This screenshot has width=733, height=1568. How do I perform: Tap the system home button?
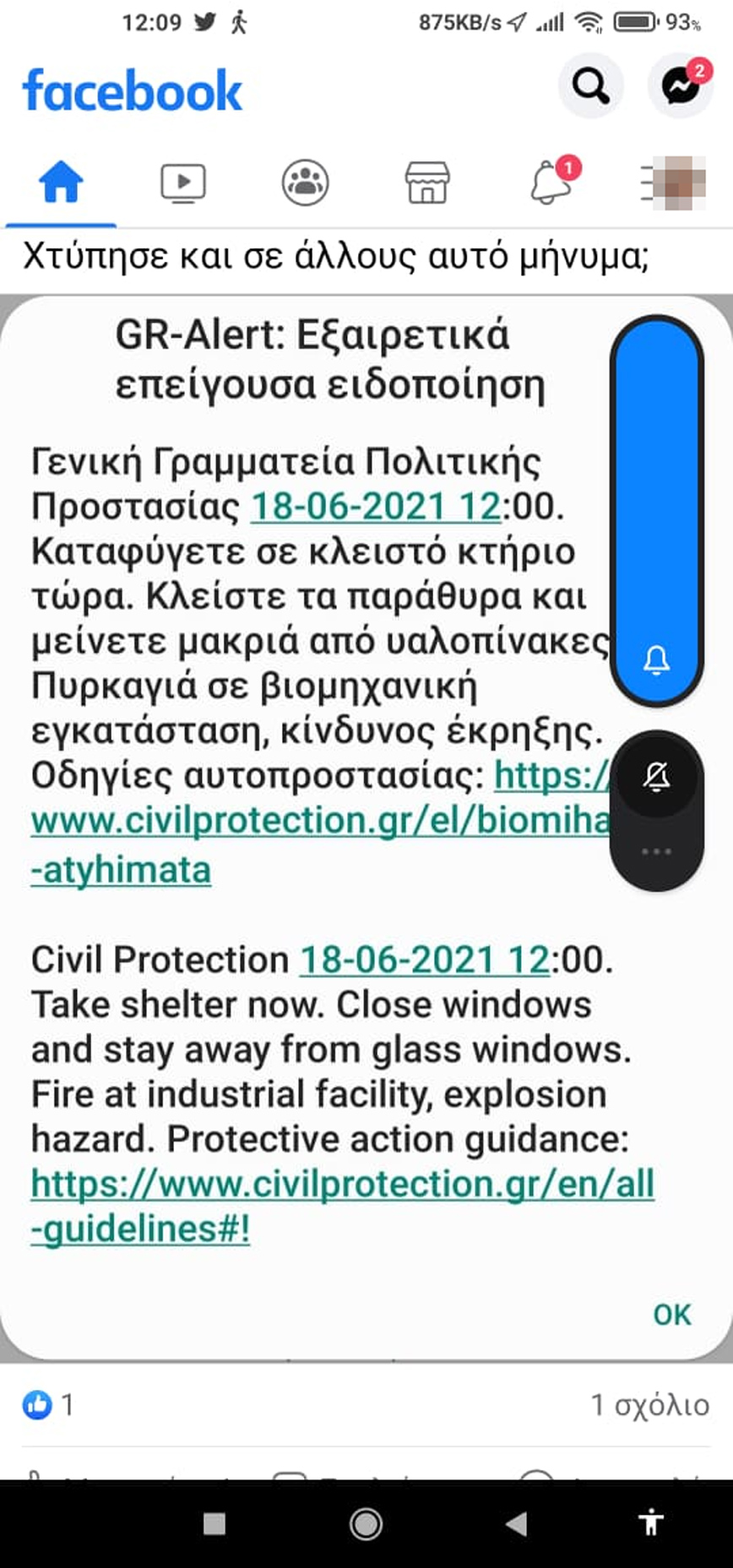(x=366, y=1523)
